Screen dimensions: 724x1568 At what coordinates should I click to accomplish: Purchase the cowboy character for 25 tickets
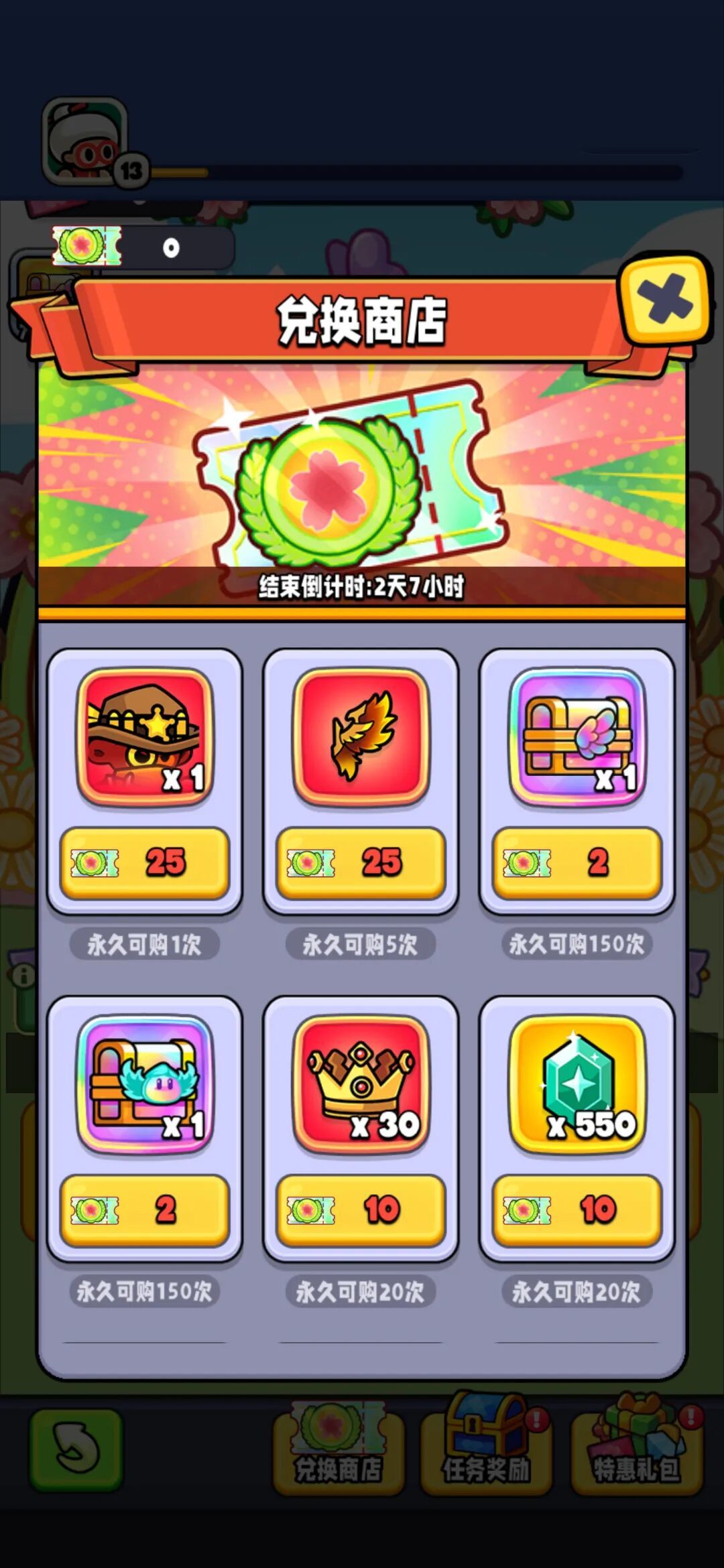click(x=145, y=862)
